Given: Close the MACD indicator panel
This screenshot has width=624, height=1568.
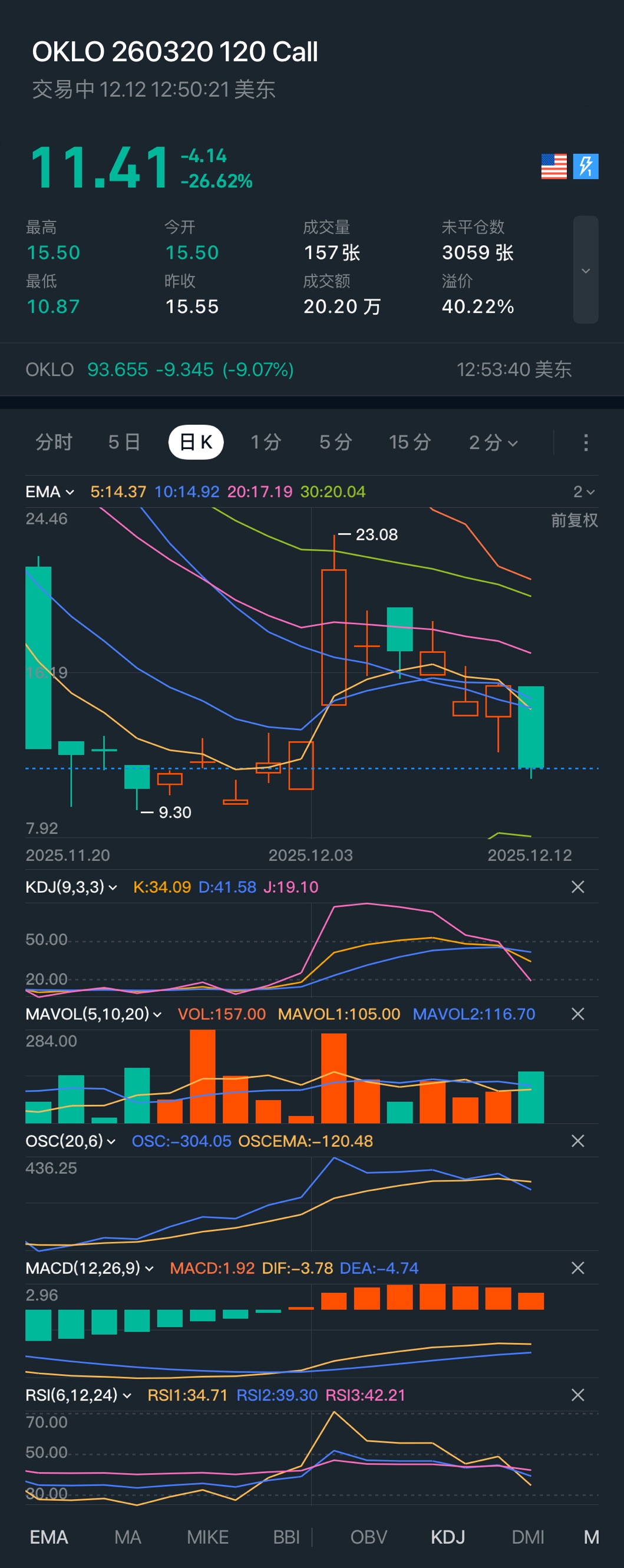Looking at the screenshot, I should [577, 1268].
